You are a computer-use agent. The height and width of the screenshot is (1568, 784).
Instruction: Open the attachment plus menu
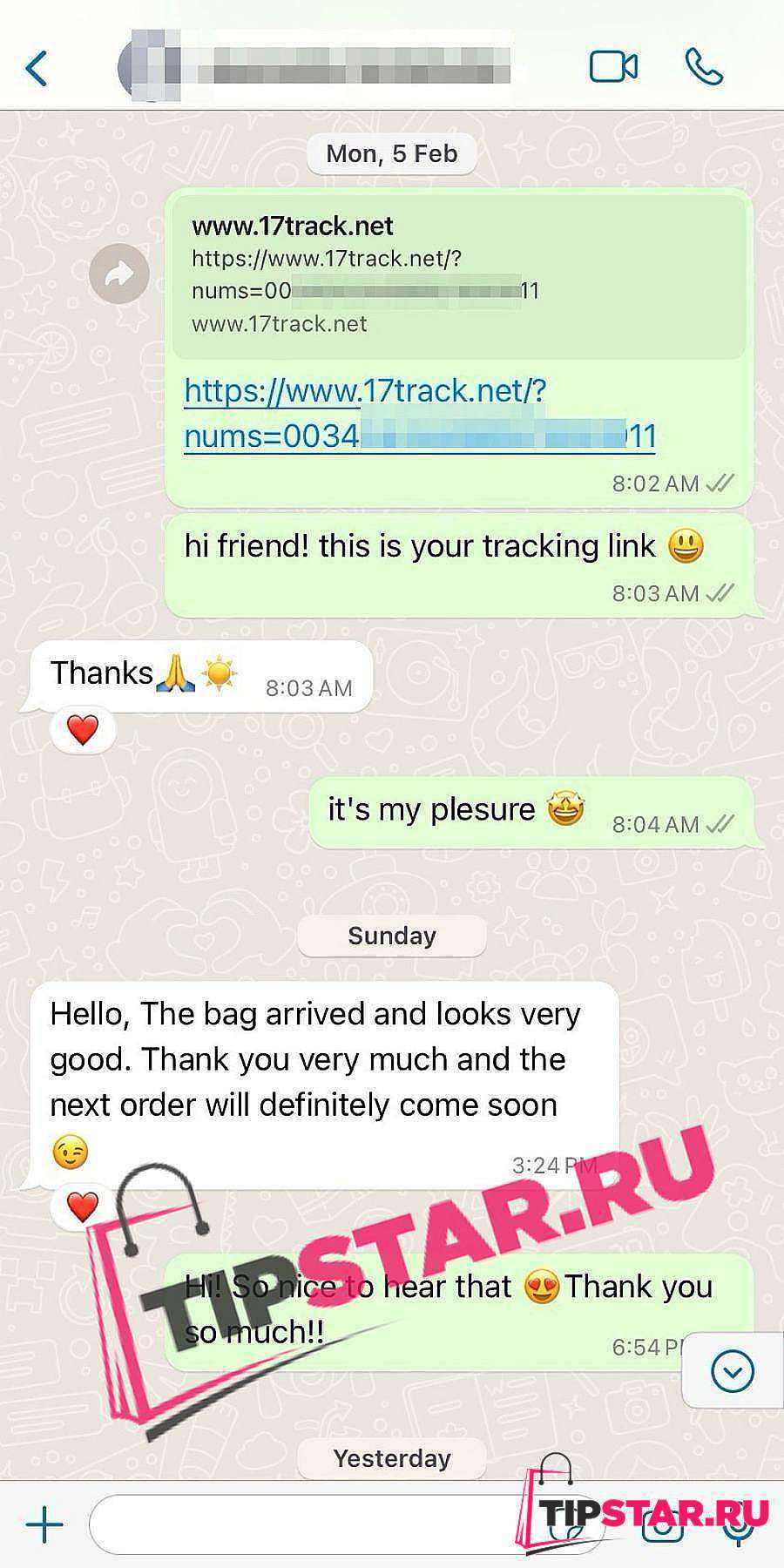click(x=44, y=1524)
